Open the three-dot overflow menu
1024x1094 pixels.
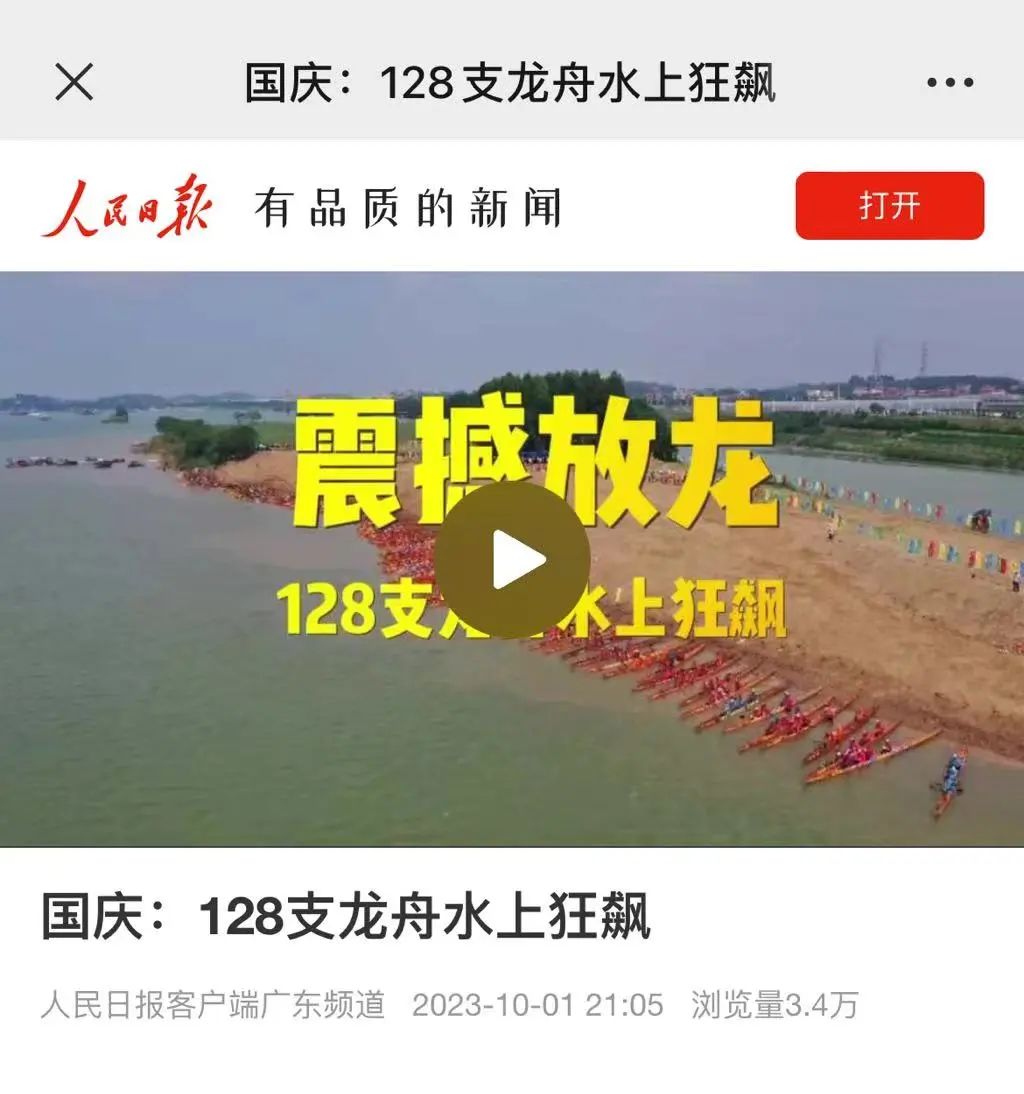click(949, 82)
